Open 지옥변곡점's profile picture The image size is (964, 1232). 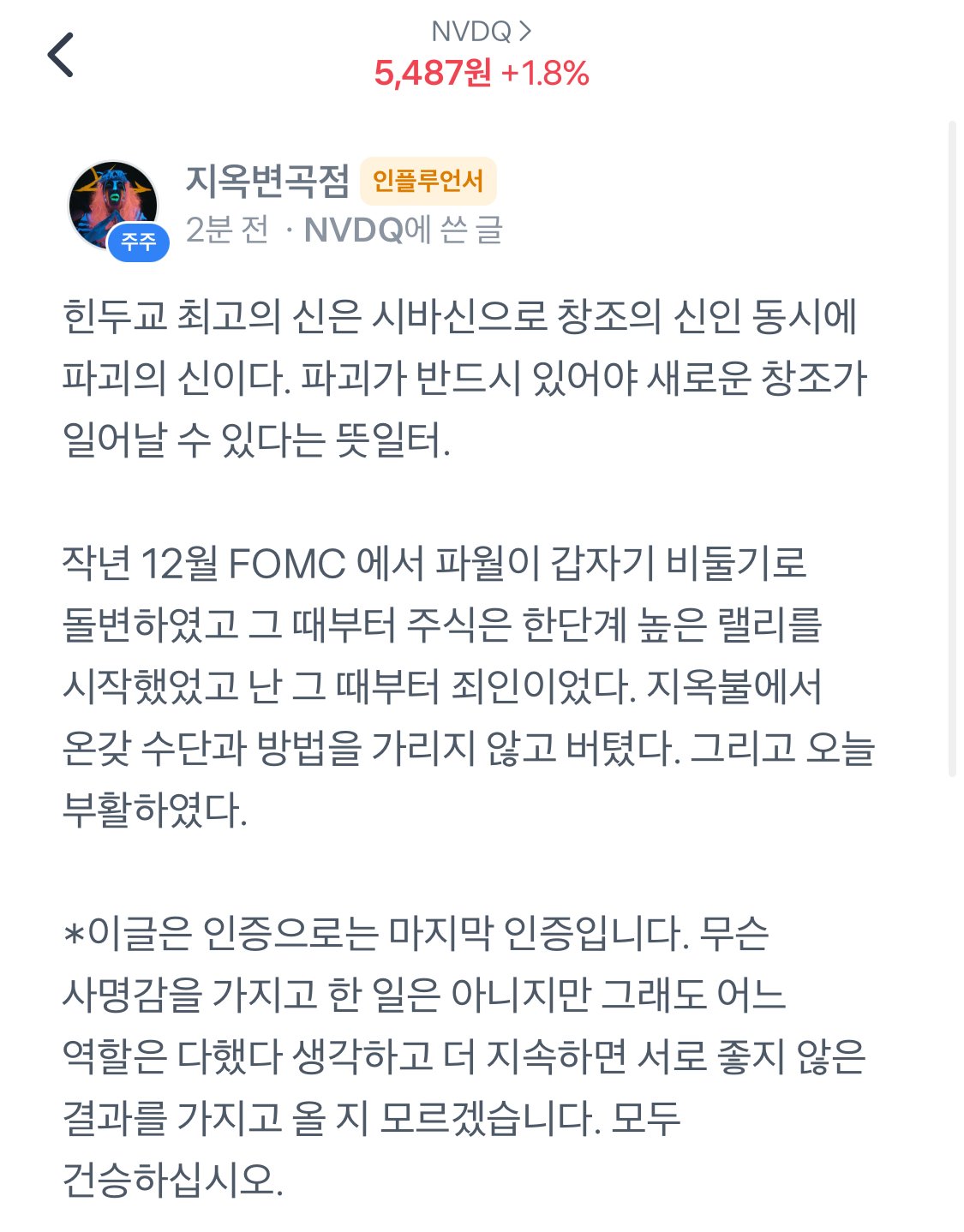[113, 206]
